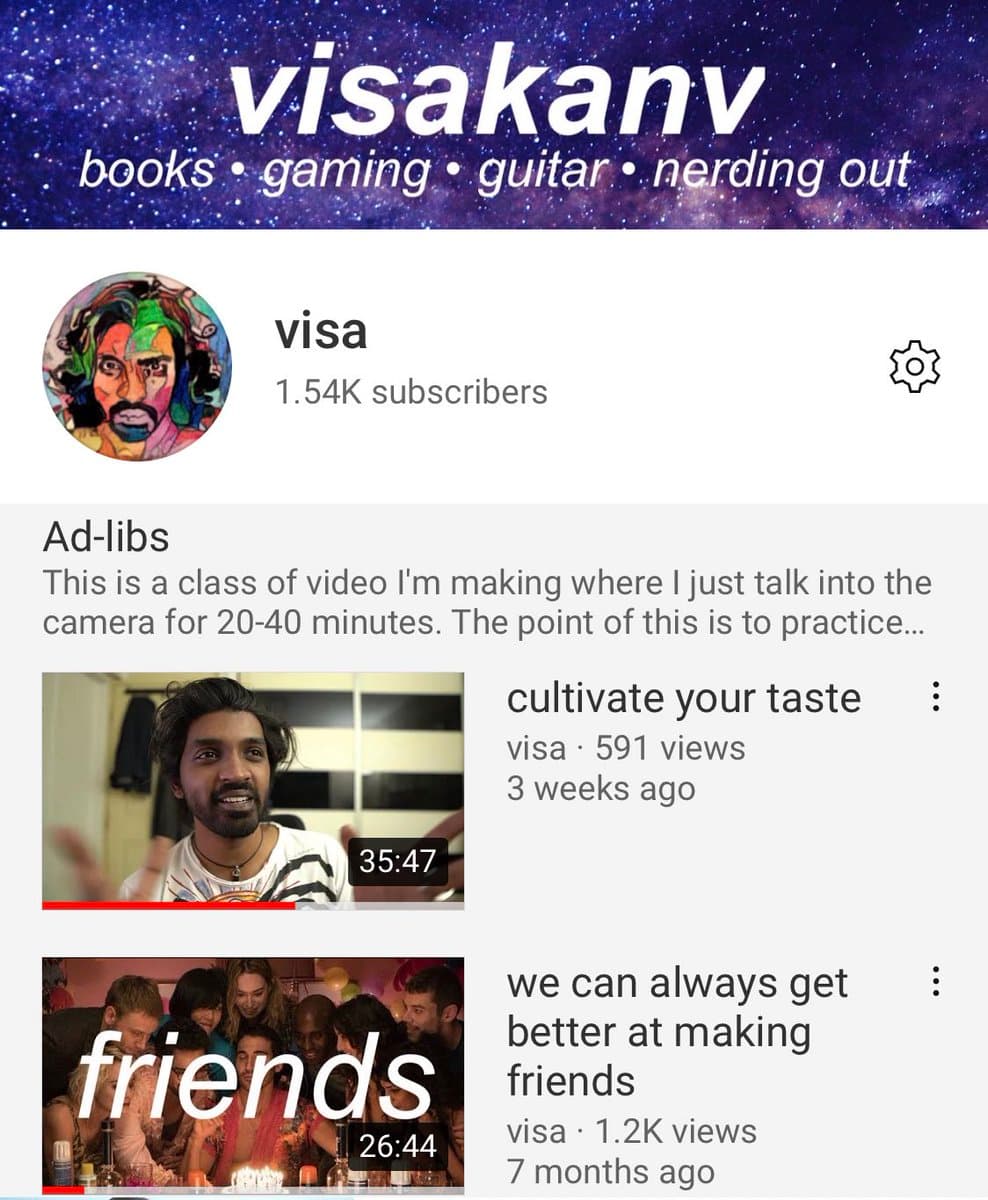Open the channel settings gear
Image resolution: width=988 pixels, height=1200 pixels.
pyautogui.click(x=914, y=368)
